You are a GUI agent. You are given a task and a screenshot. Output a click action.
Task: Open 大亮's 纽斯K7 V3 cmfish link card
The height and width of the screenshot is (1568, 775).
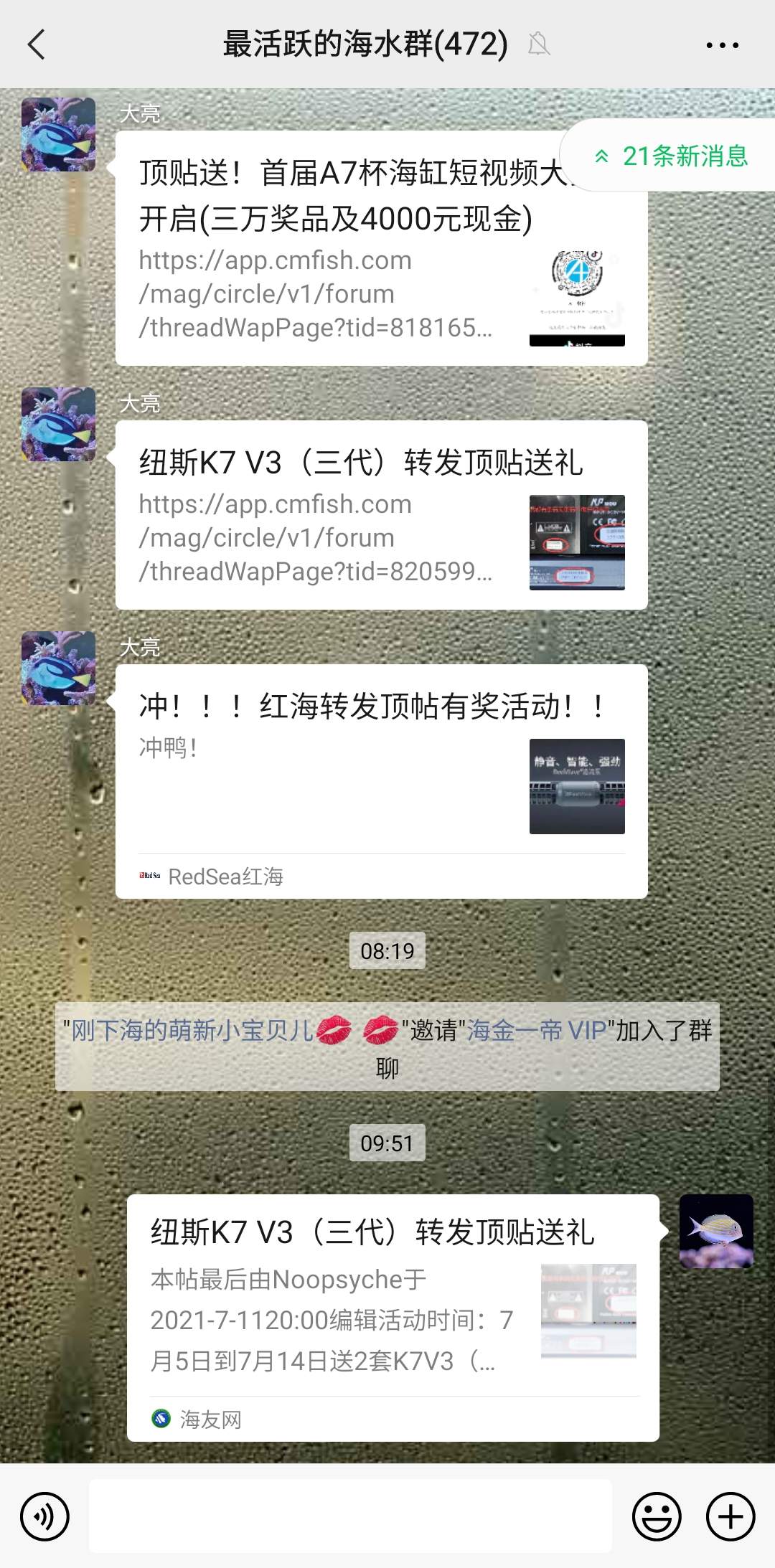point(380,515)
